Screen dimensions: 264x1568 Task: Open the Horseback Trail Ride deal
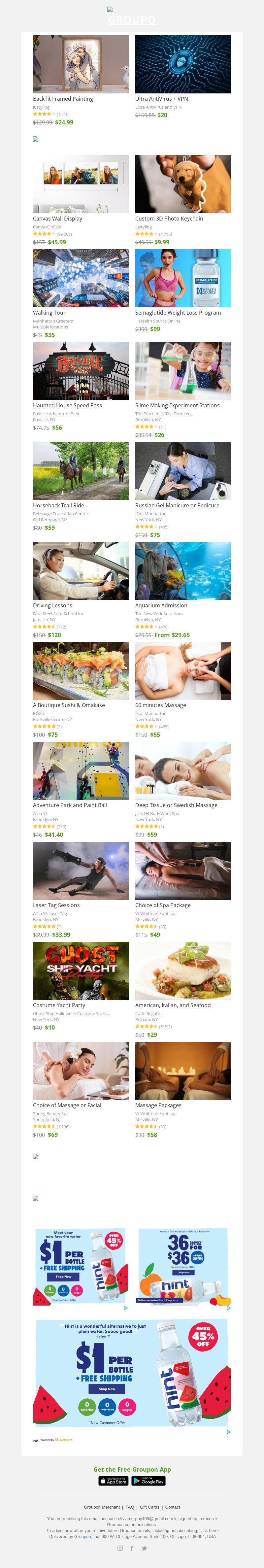click(x=80, y=470)
